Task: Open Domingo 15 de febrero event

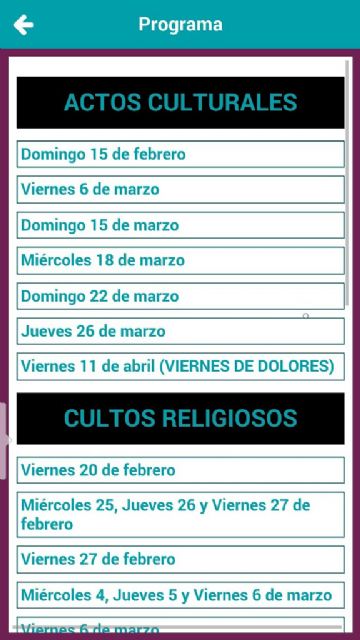Action: coord(180,154)
